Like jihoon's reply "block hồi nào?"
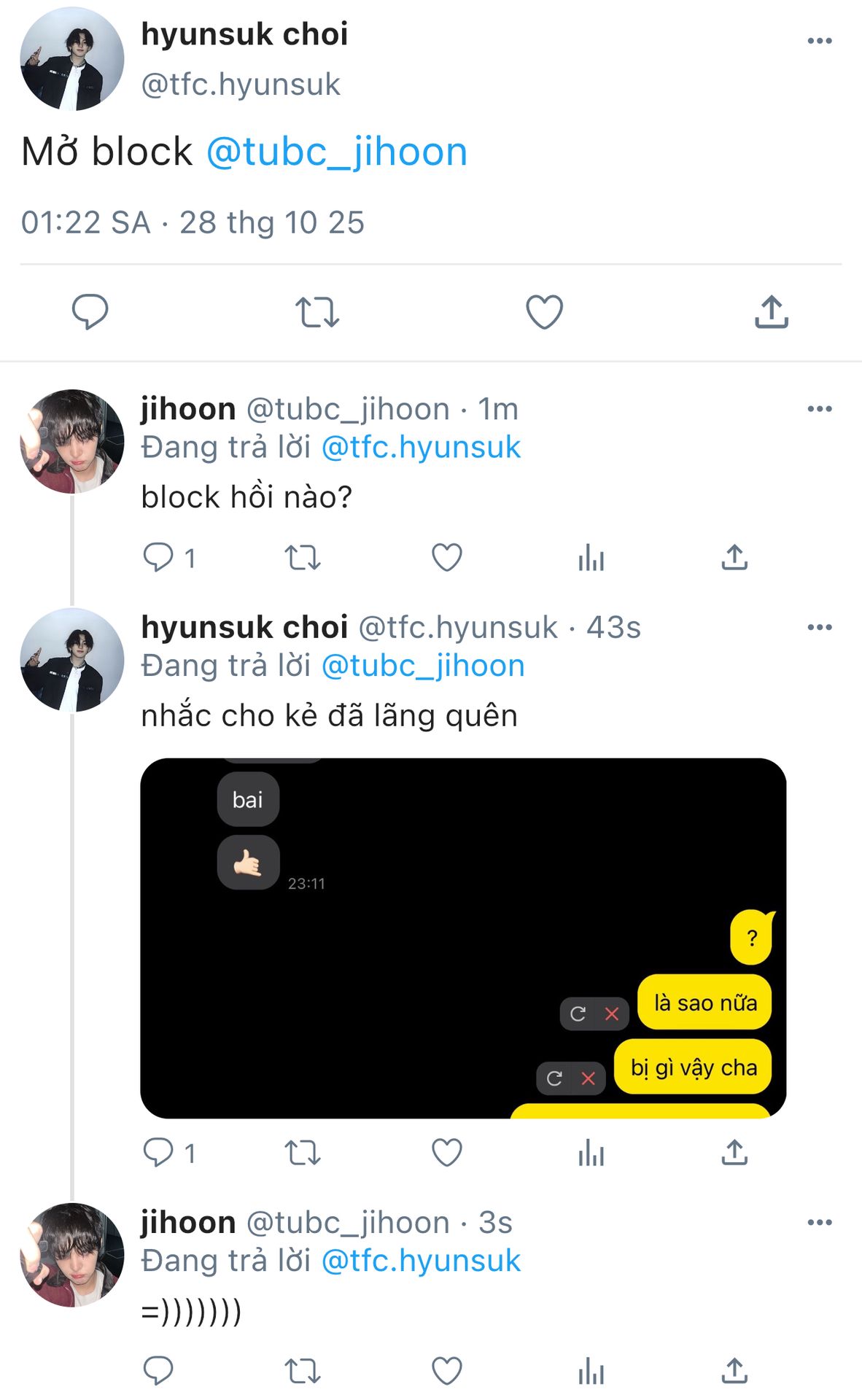Screen dimensions: 862x1400 click(446, 558)
